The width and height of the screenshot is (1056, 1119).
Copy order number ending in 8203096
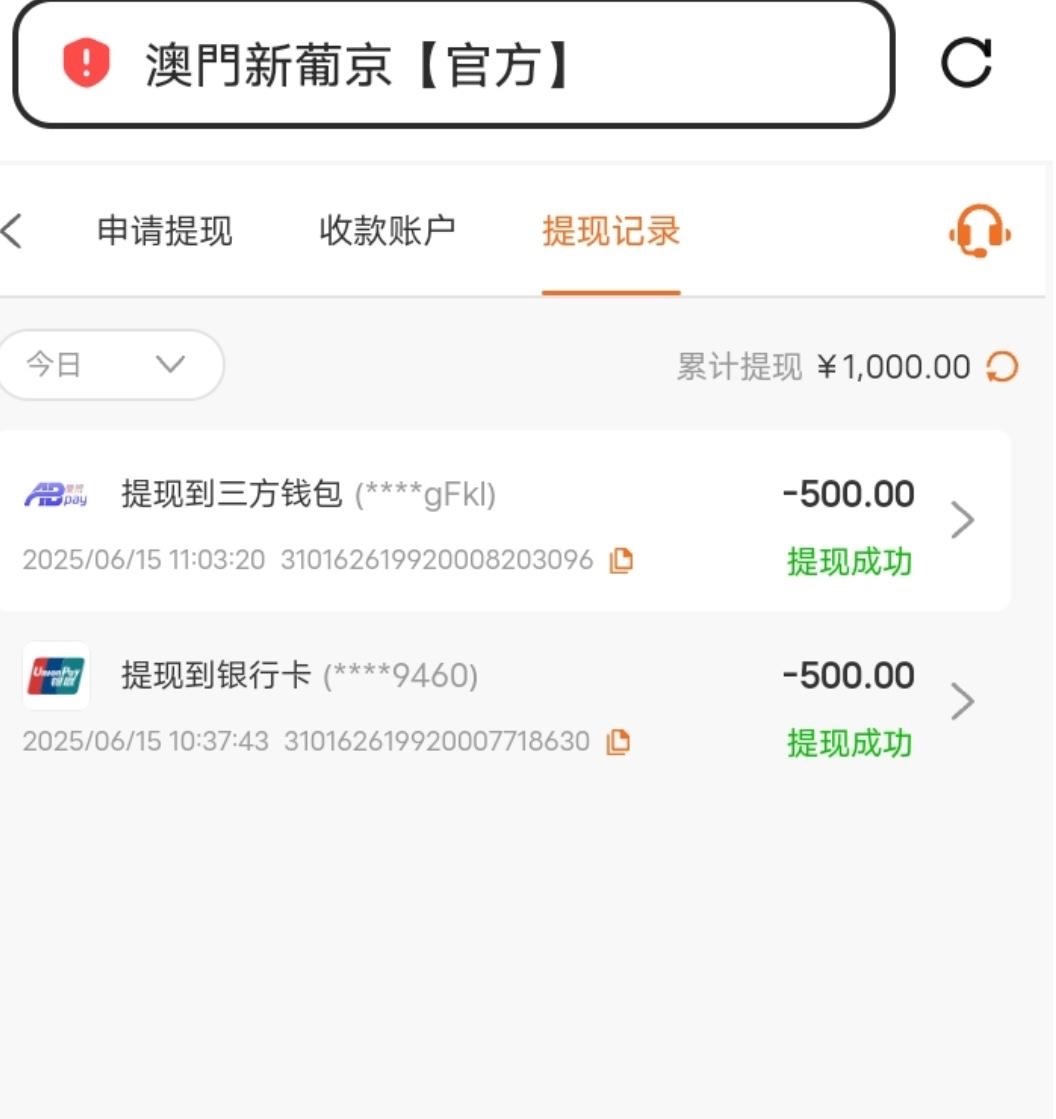[x=621, y=560]
